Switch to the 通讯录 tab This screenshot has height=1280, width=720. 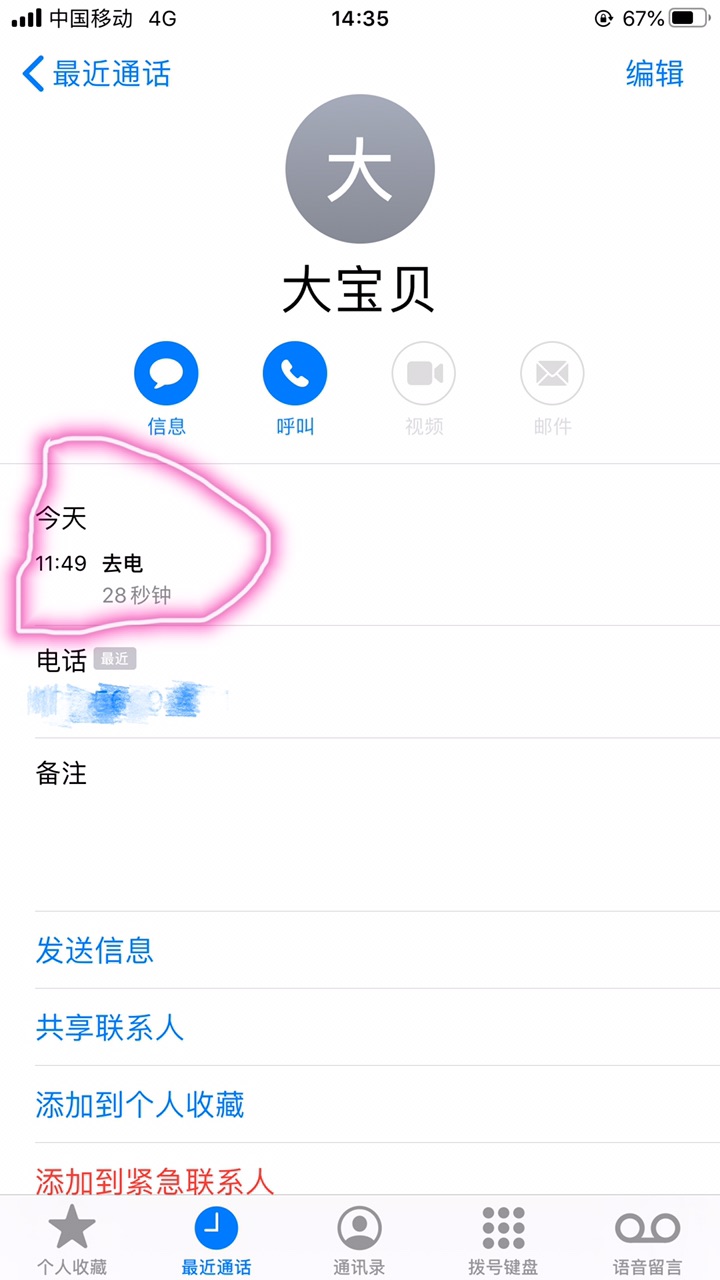(360, 1240)
